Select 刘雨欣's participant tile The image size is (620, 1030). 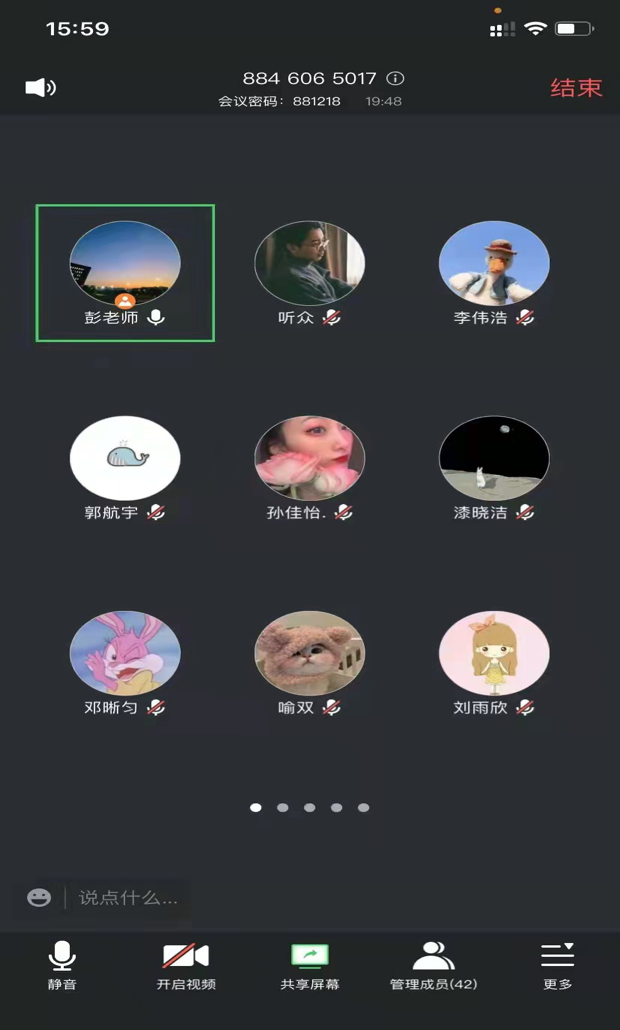[494, 654]
